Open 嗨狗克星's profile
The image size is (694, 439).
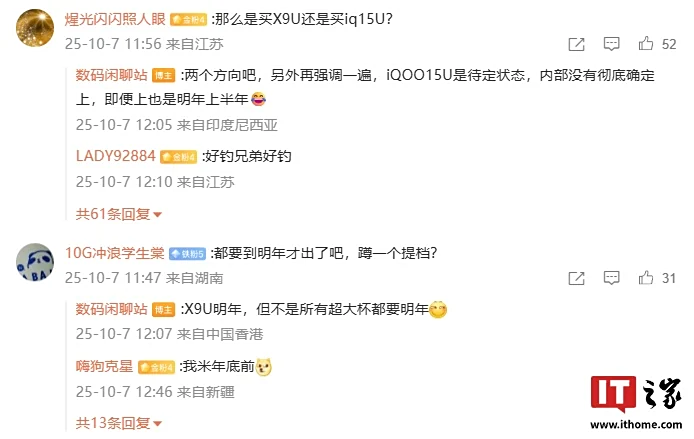(104, 367)
